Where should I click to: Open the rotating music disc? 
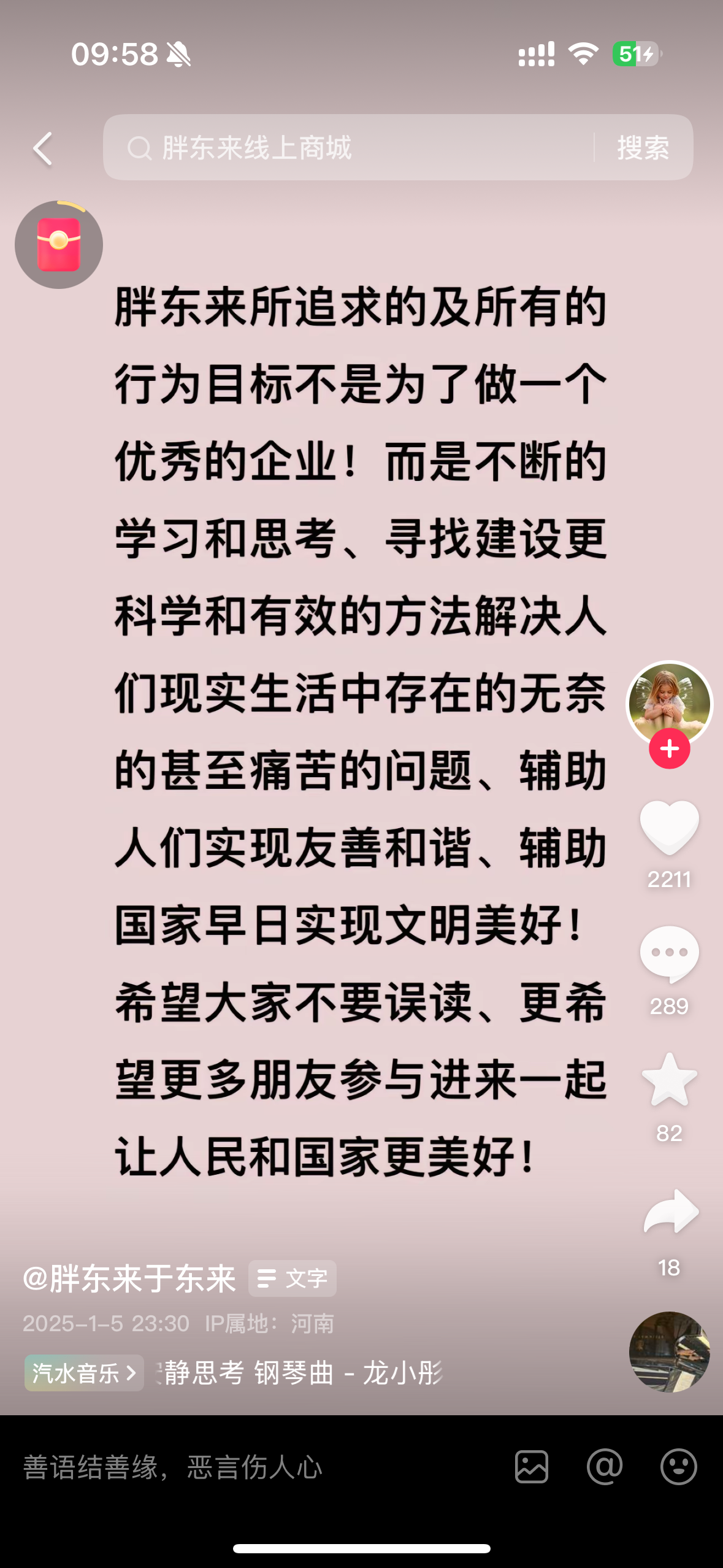coord(669,1351)
